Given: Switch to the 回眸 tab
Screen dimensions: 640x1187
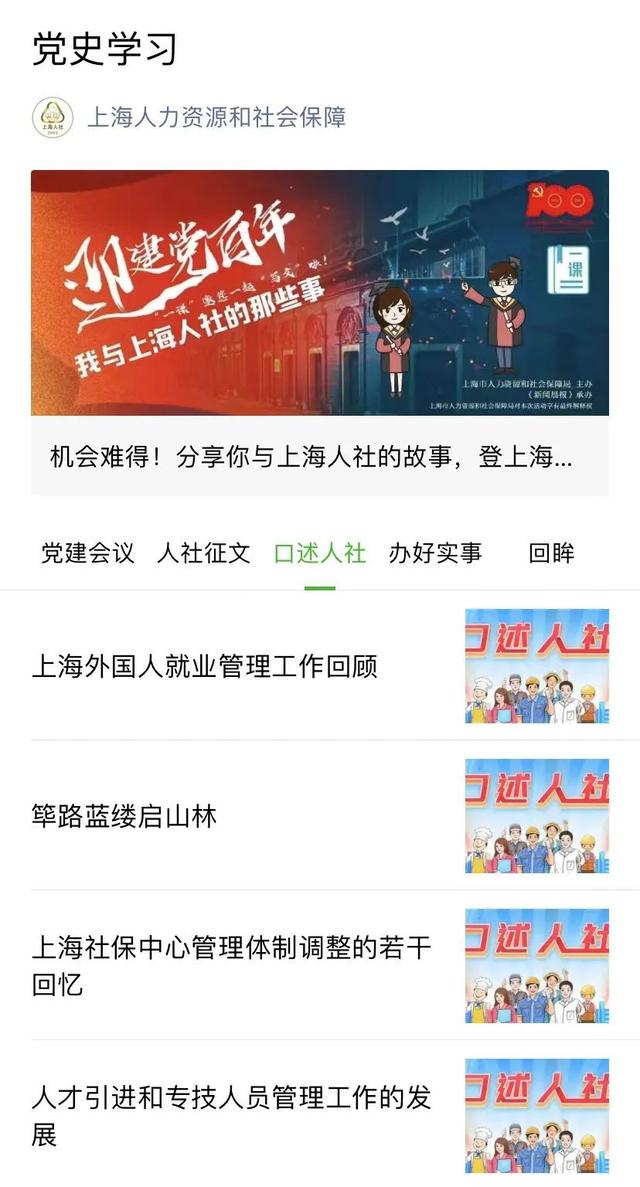Looking at the screenshot, I should pyautogui.click(x=551, y=553).
